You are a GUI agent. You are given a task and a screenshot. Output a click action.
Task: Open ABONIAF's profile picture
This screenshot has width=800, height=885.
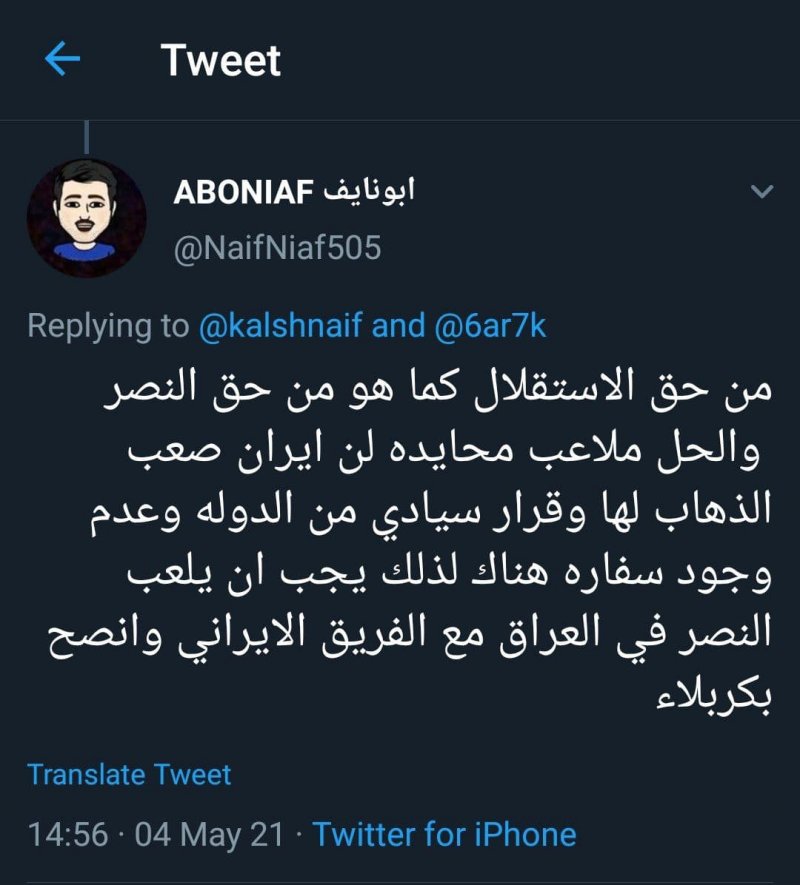pos(87,218)
